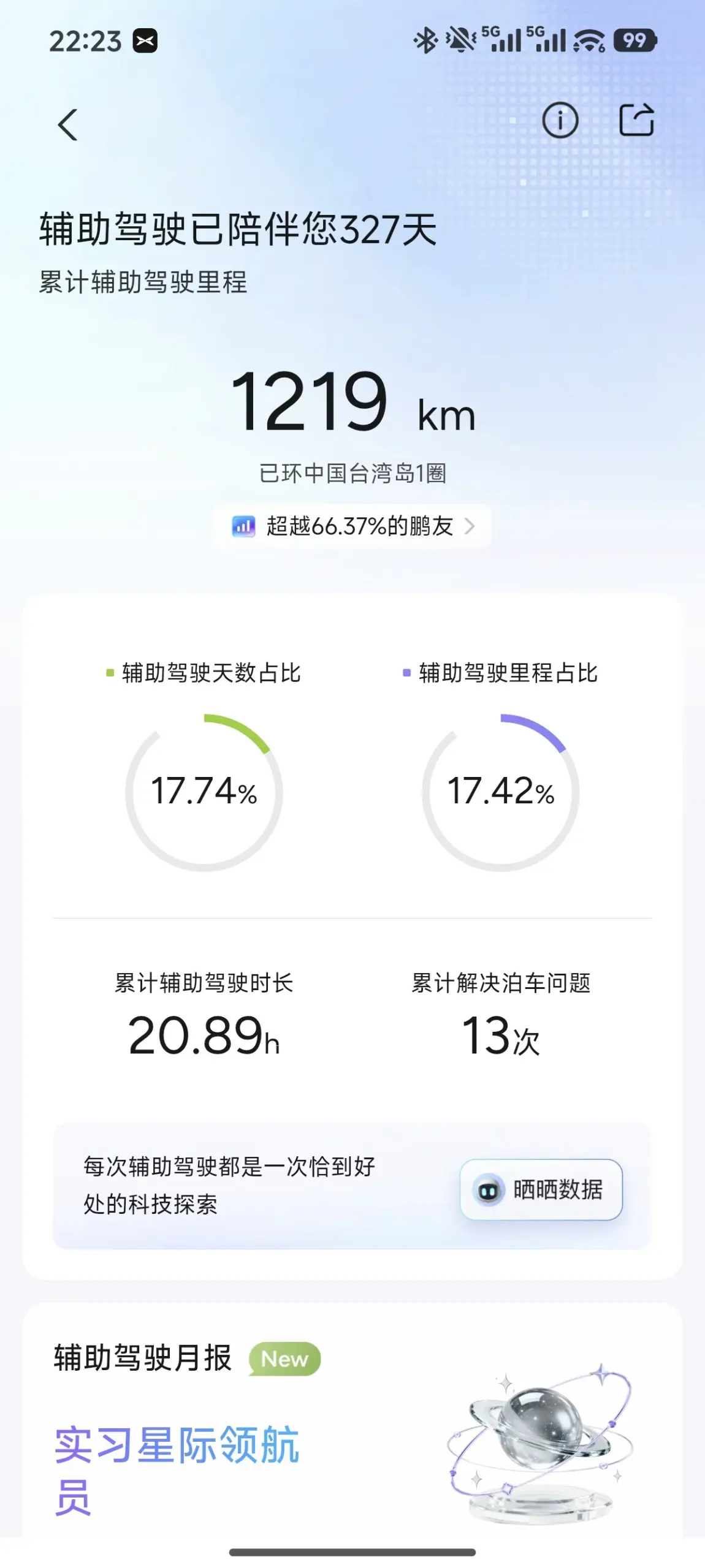Image resolution: width=705 pixels, height=1568 pixels.
Task: Tap the 晒晒数据 button
Action: click(x=541, y=1189)
